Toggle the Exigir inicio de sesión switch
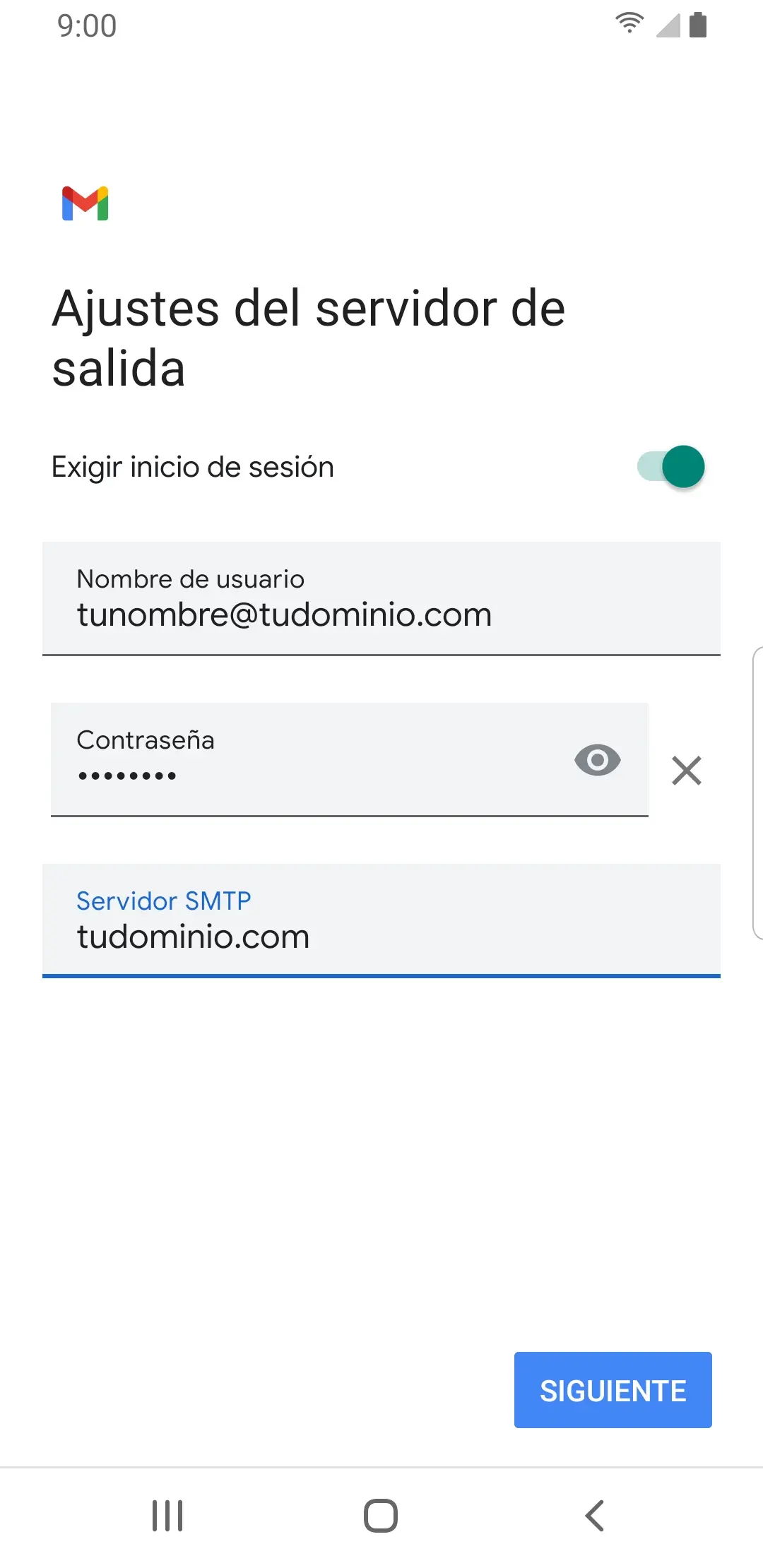The width and height of the screenshot is (763, 1568). tap(671, 467)
